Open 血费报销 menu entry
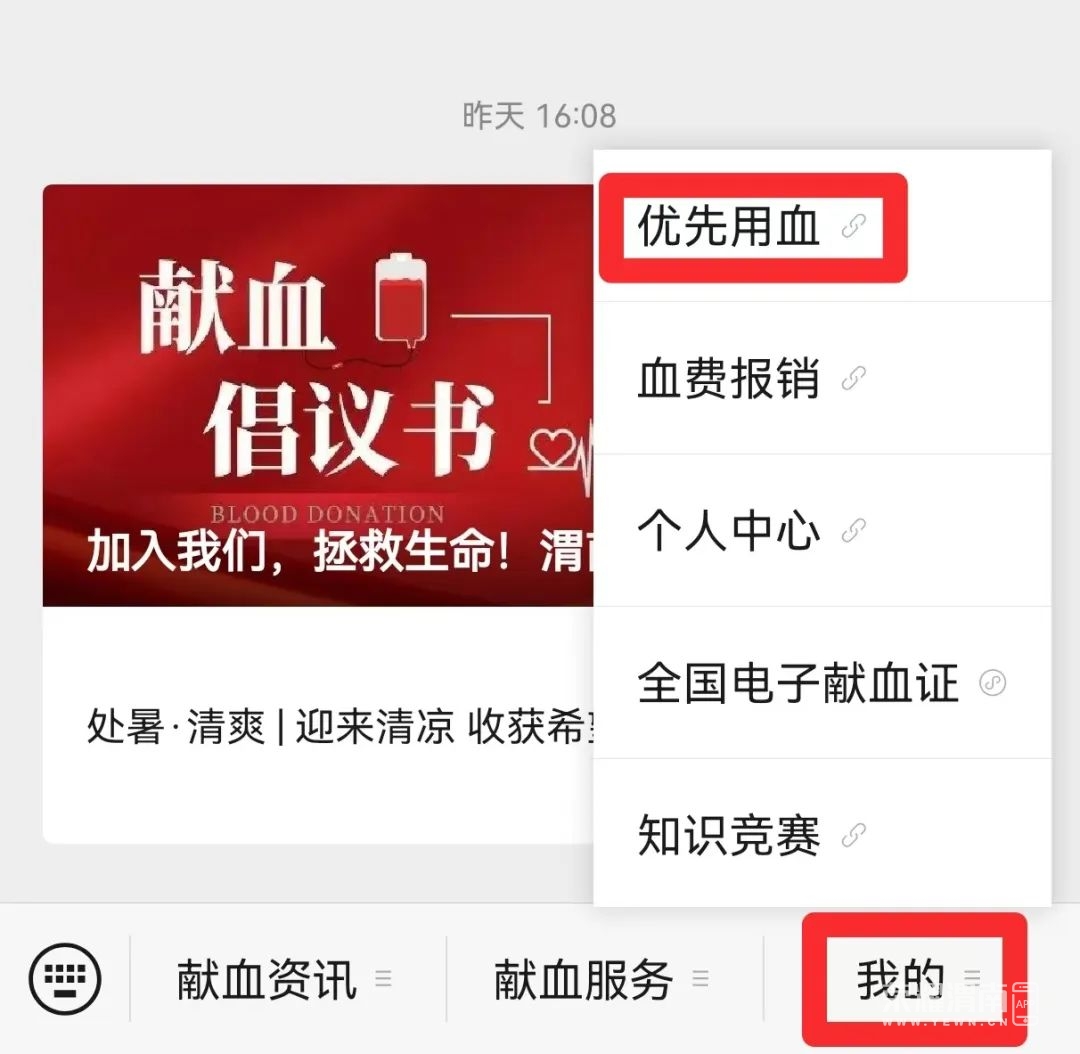1080x1054 pixels. pos(750,379)
